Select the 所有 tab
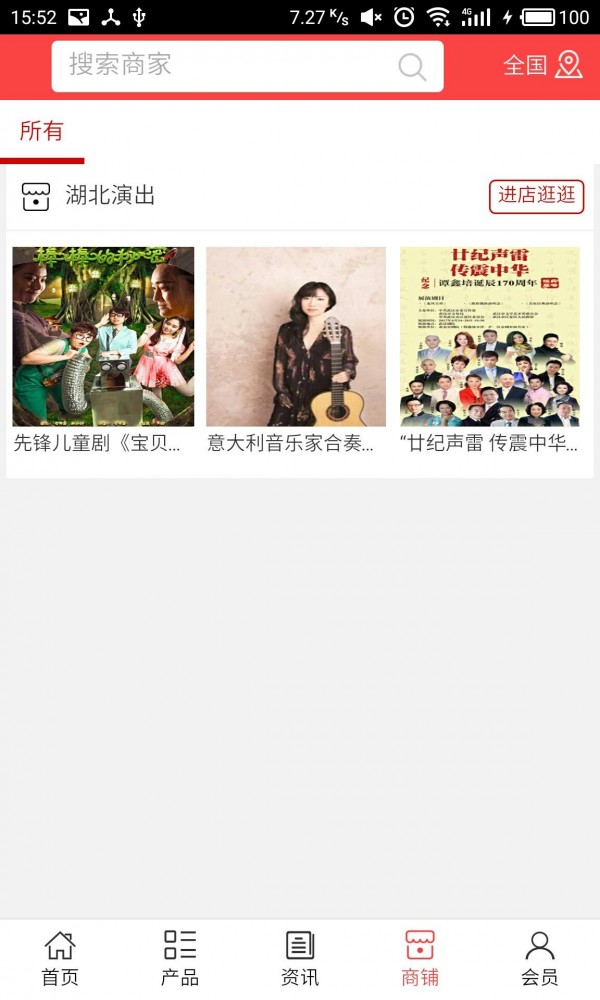 pyautogui.click(x=42, y=131)
